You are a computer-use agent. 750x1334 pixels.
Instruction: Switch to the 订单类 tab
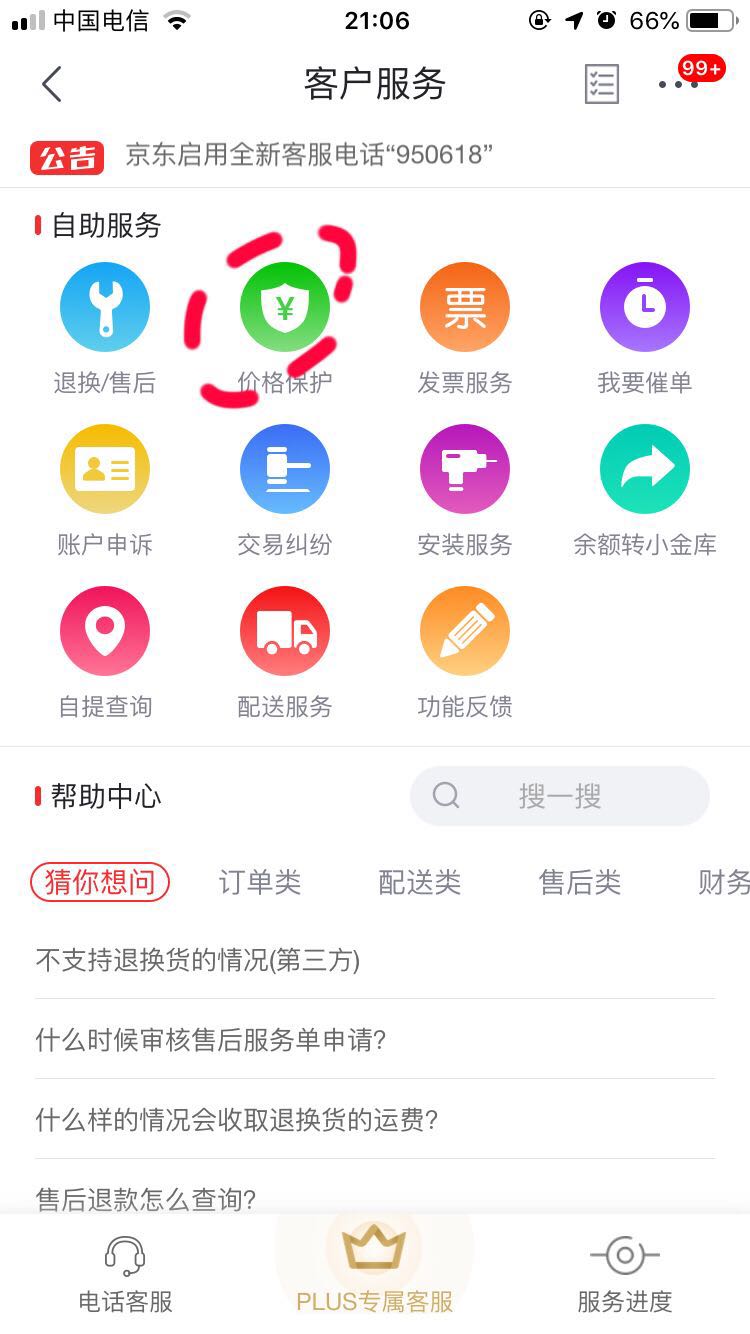(x=259, y=883)
